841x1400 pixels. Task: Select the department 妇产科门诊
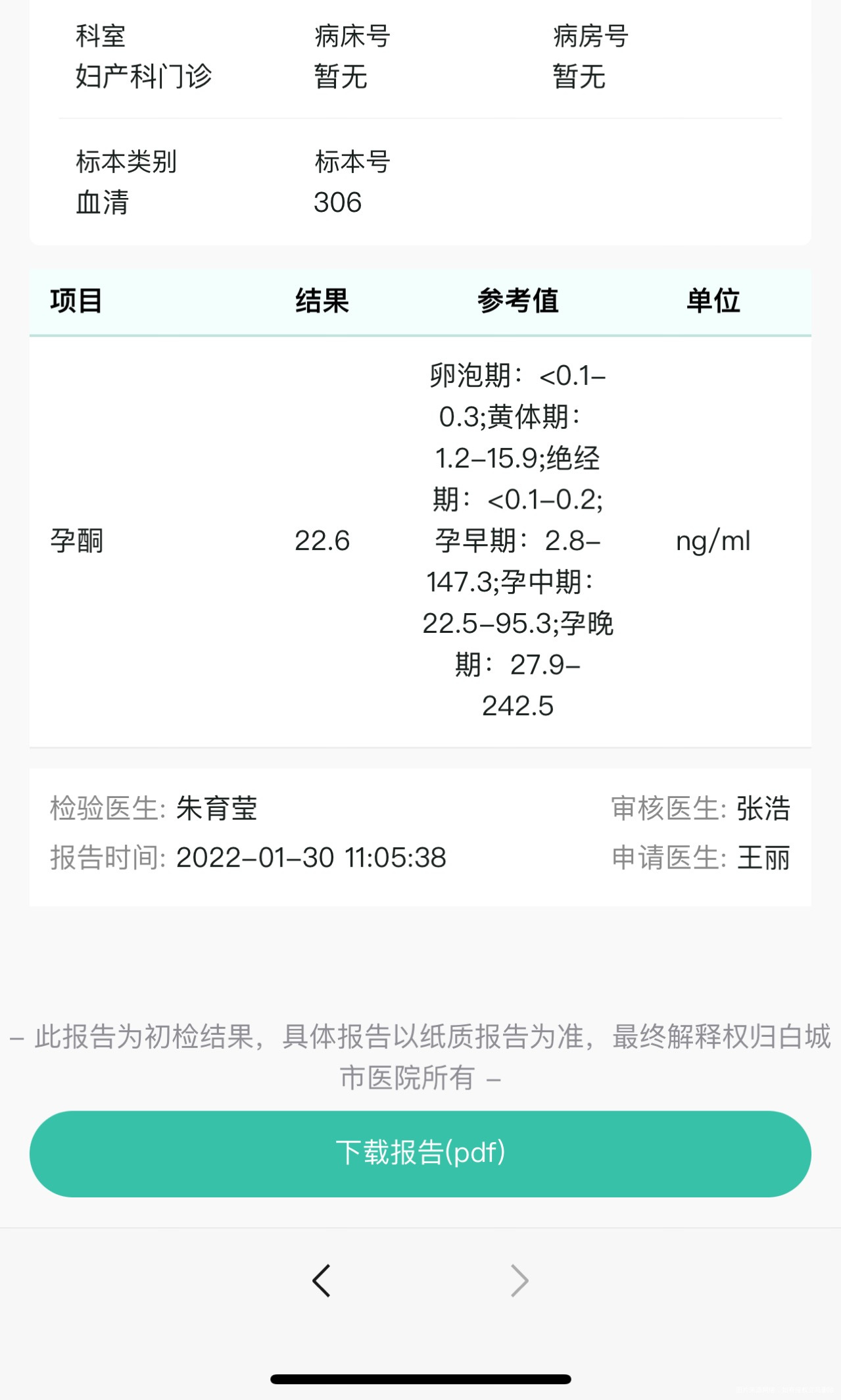coord(142,77)
